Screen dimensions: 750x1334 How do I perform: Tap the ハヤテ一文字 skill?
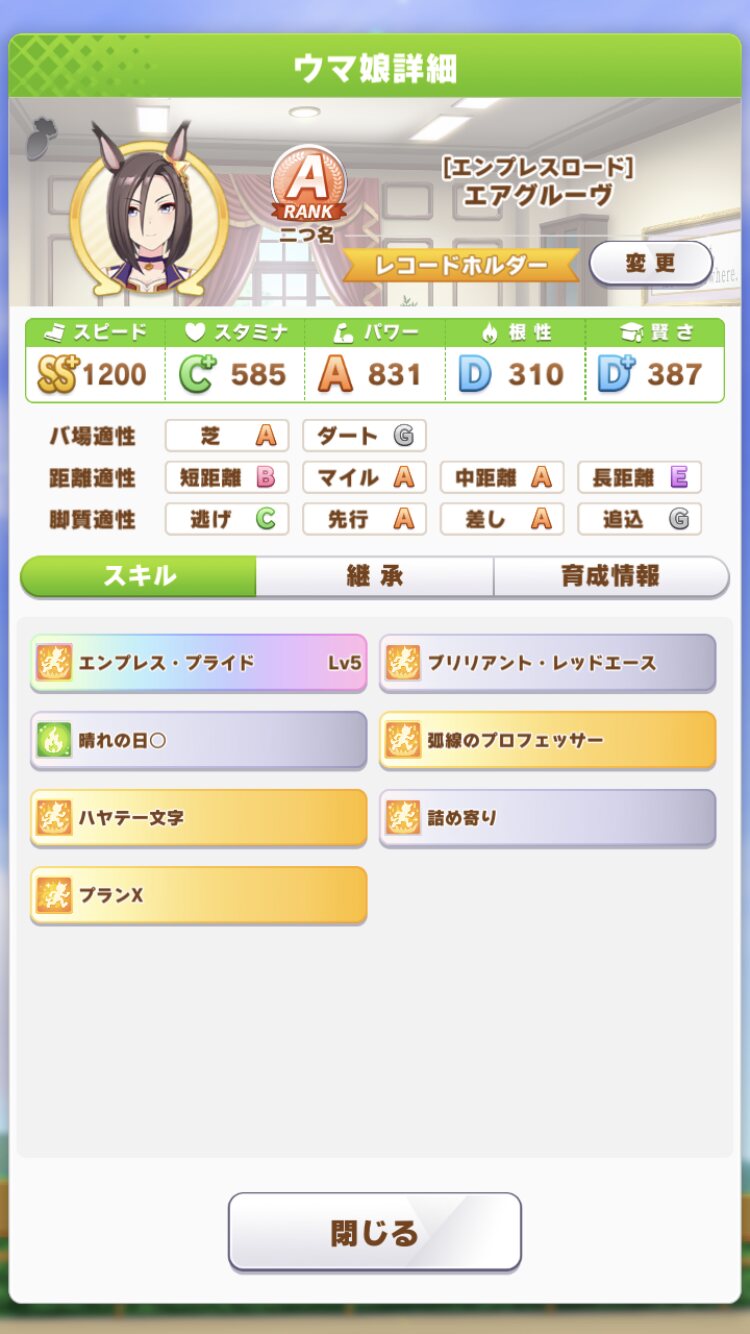[x=198, y=817]
